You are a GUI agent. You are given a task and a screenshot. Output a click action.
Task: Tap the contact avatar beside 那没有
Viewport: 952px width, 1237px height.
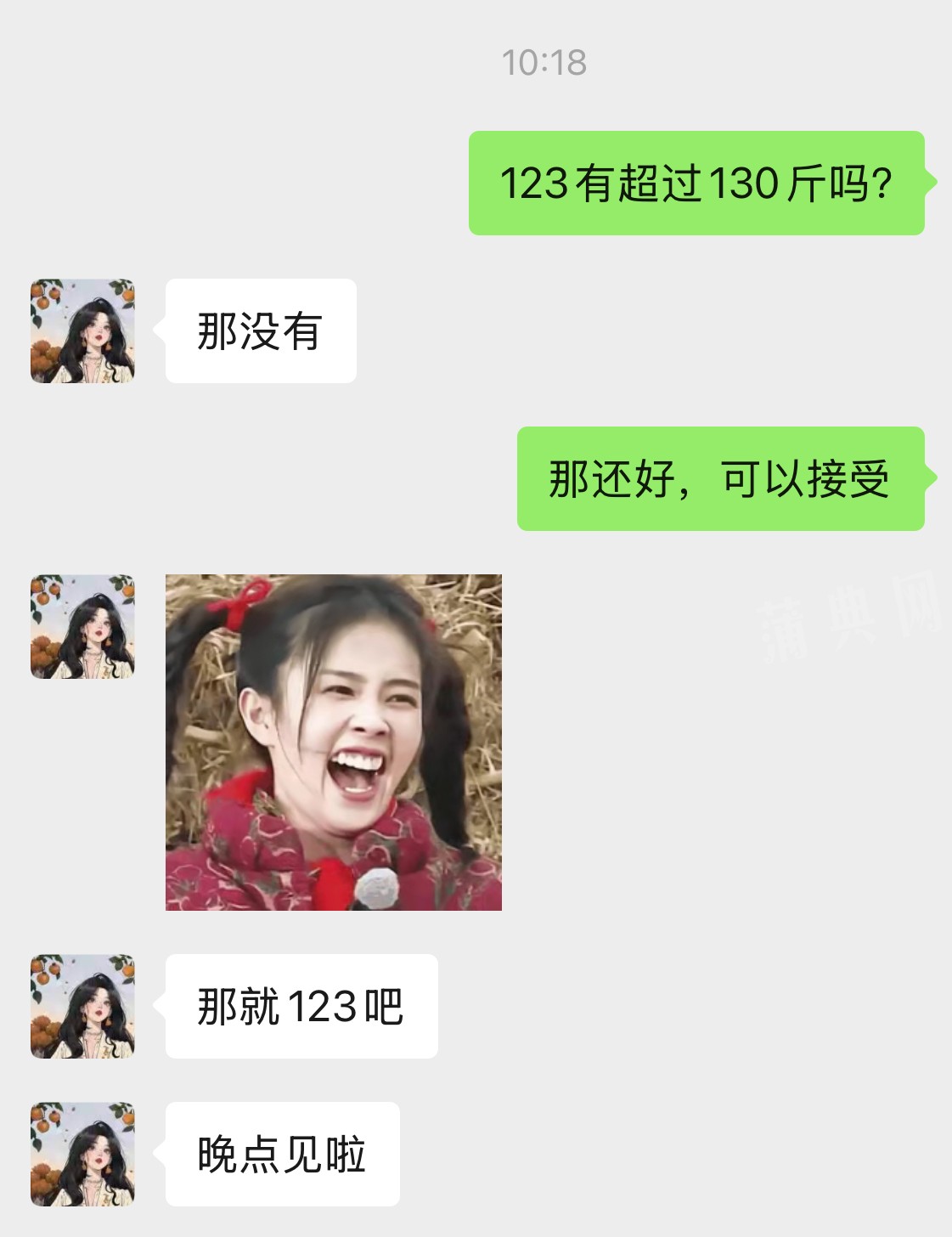[x=82, y=330]
